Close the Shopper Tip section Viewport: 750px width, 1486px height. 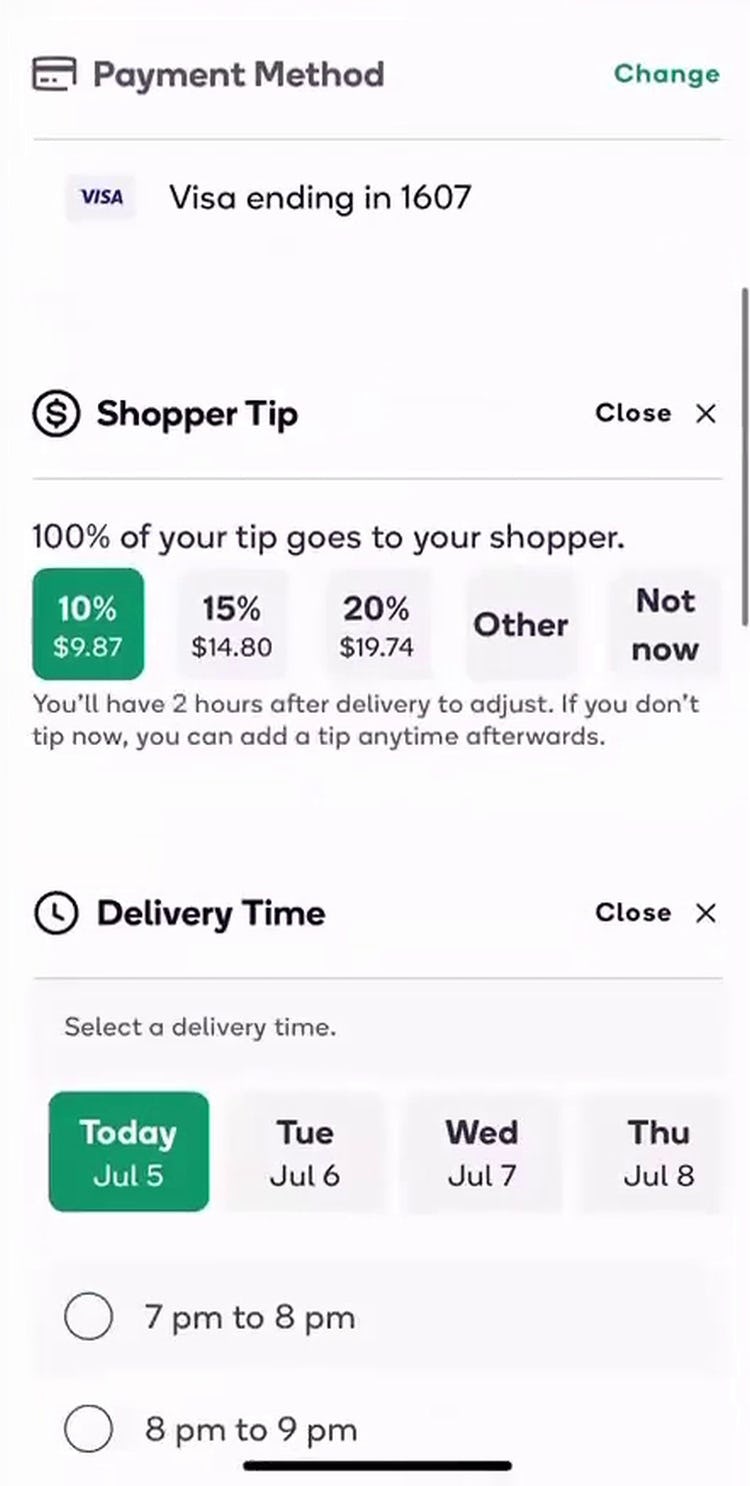(x=656, y=413)
